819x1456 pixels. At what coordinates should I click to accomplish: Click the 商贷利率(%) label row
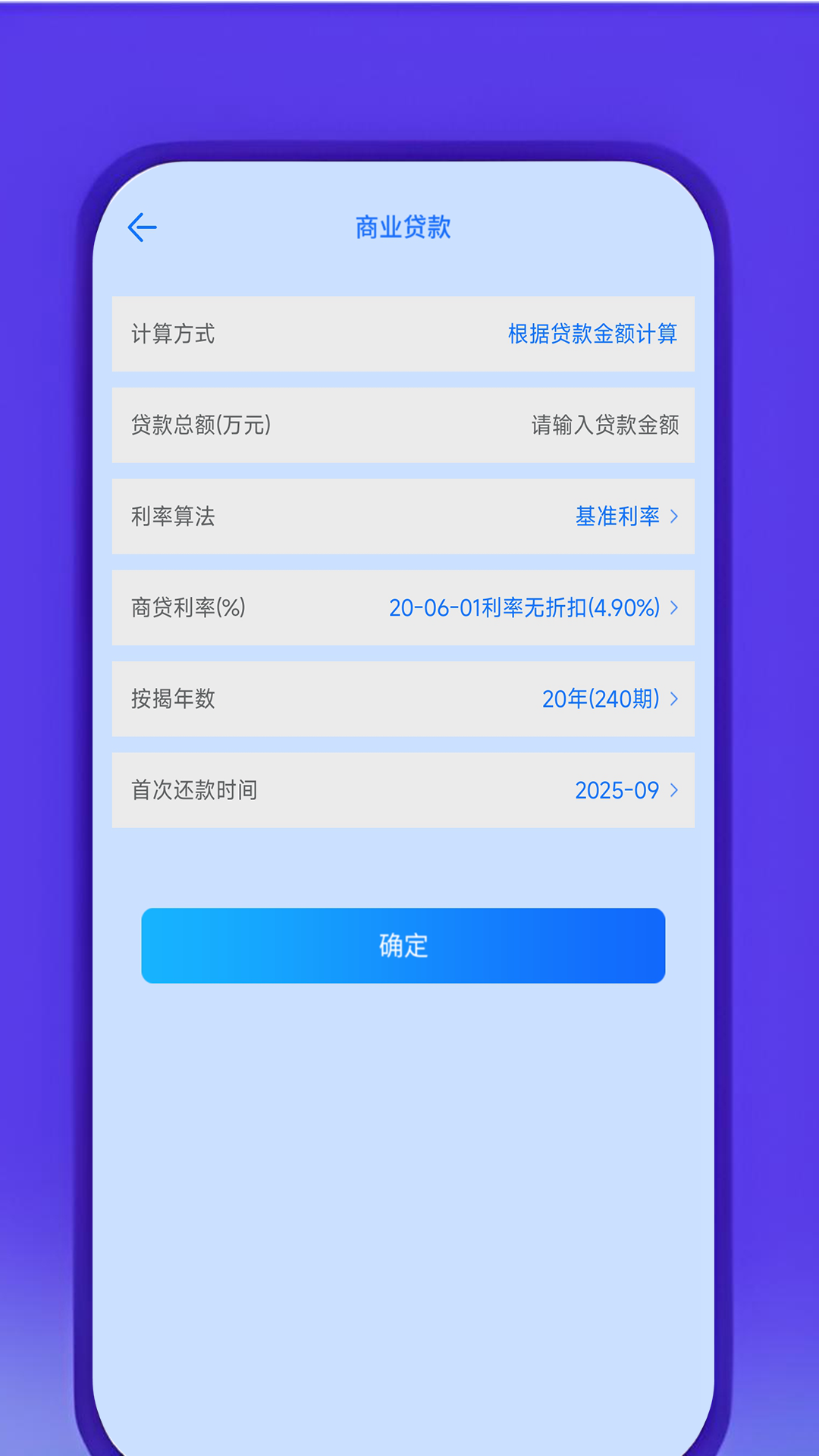click(x=189, y=608)
